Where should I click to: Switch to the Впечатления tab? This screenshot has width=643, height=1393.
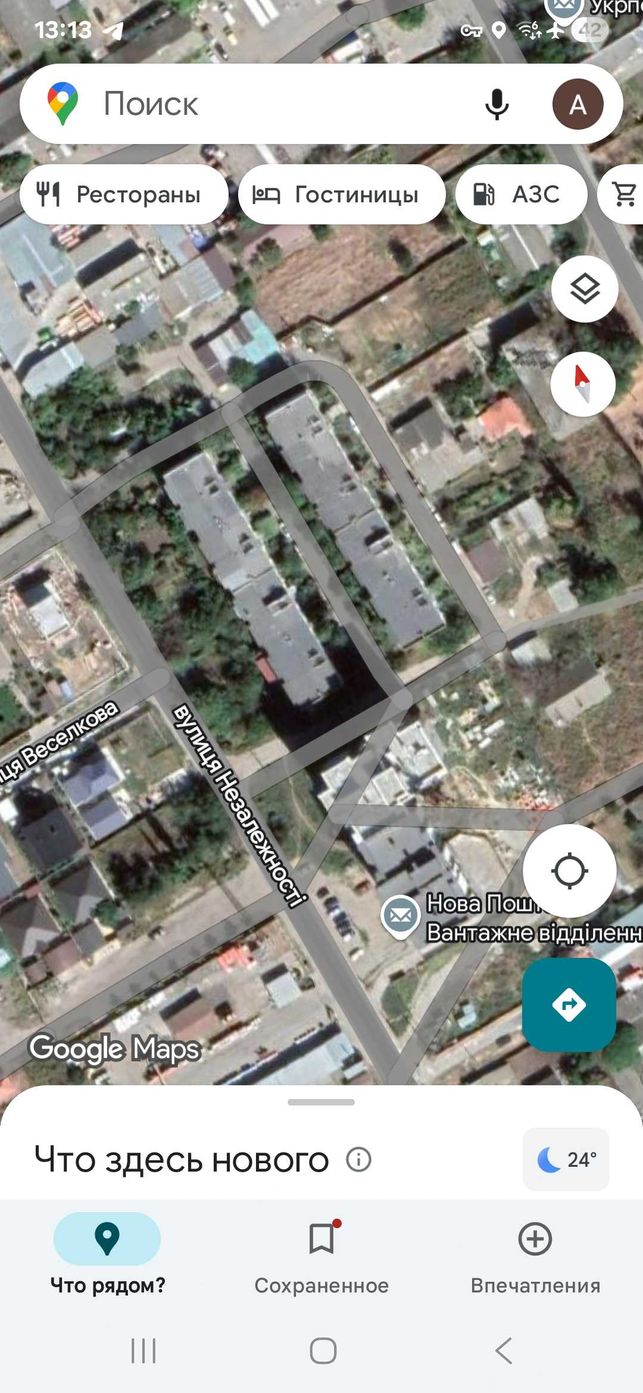pos(535,1255)
